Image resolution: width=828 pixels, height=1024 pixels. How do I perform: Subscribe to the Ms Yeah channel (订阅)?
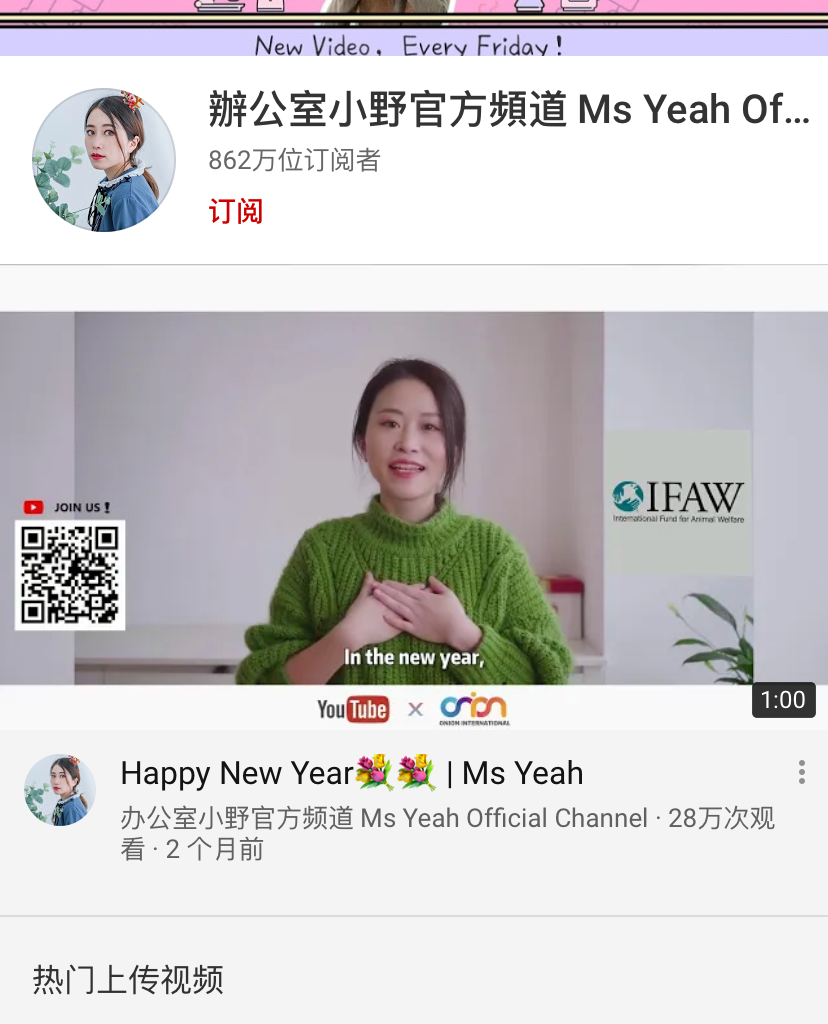coord(236,212)
